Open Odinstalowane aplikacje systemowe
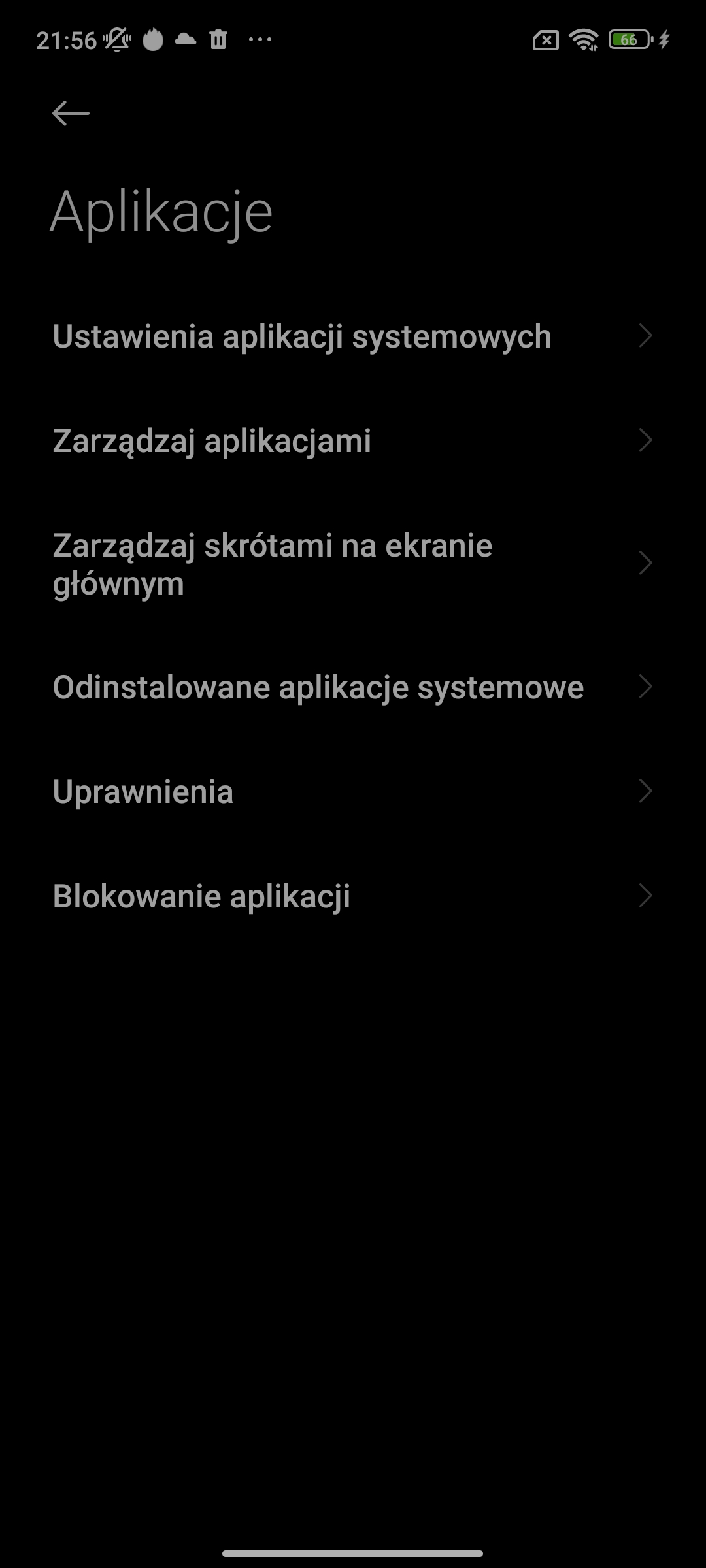The height and width of the screenshot is (1568, 706). (x=353, y=687)
